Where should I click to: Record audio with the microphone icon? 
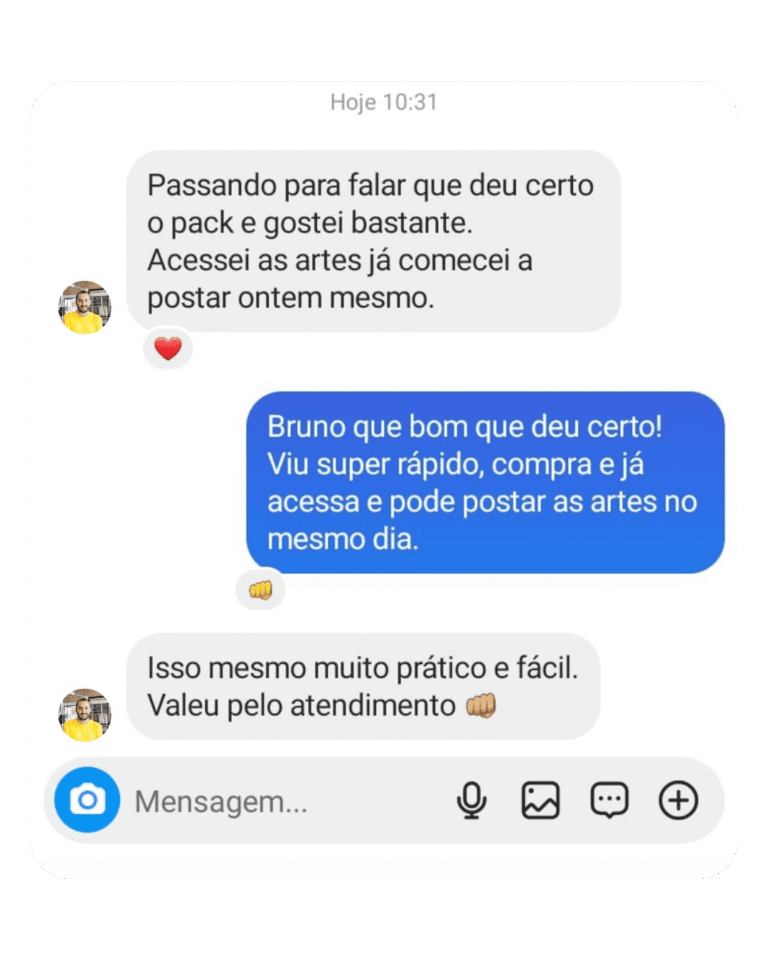click(472, 800)
